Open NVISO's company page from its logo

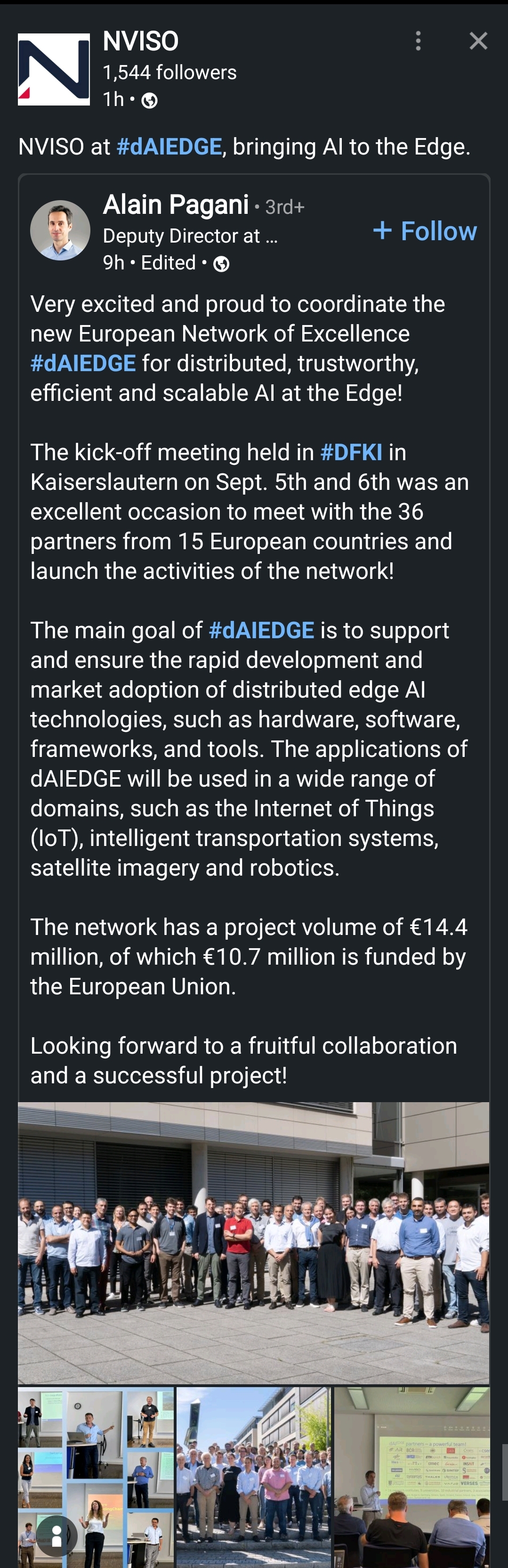click(x=54, y=69)
